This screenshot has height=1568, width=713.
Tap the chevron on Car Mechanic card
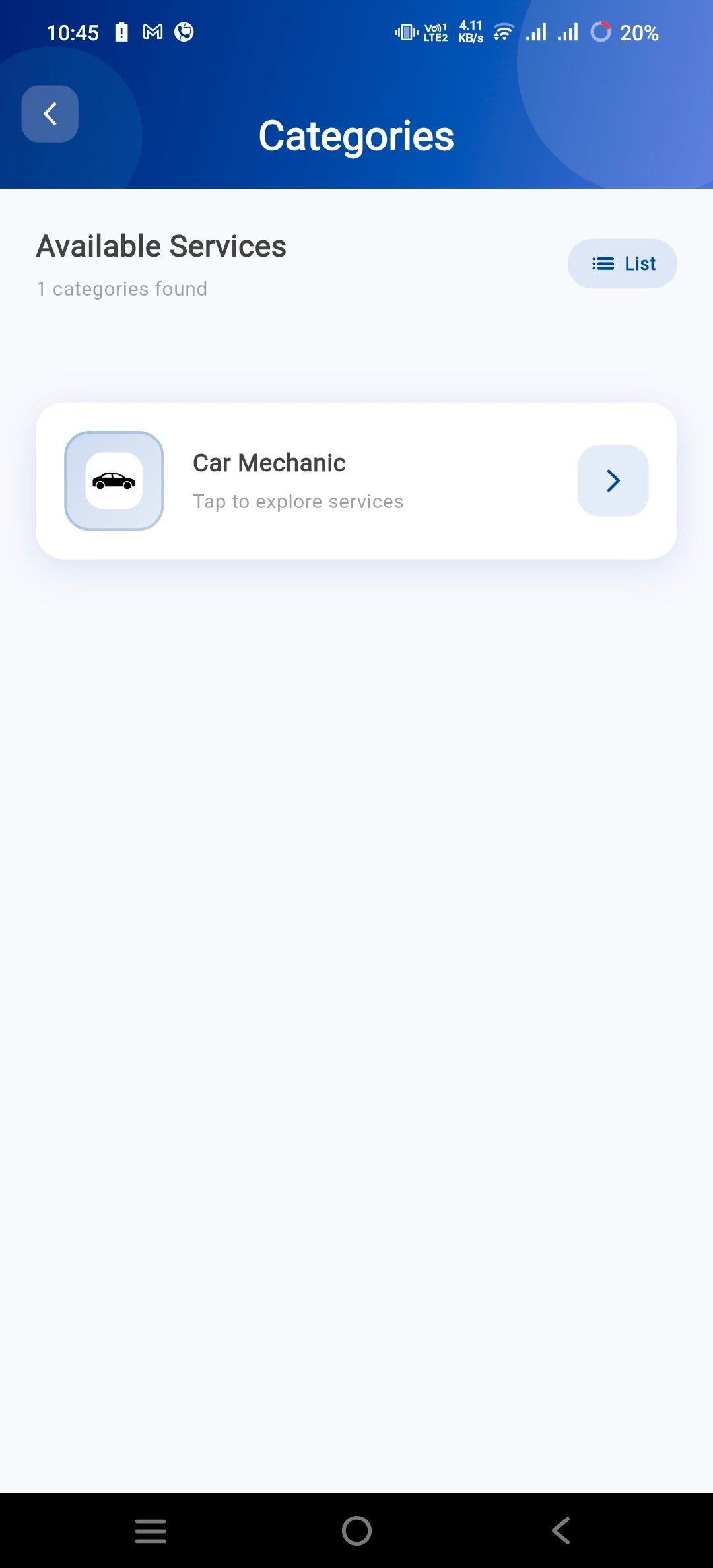pos(613,480)
